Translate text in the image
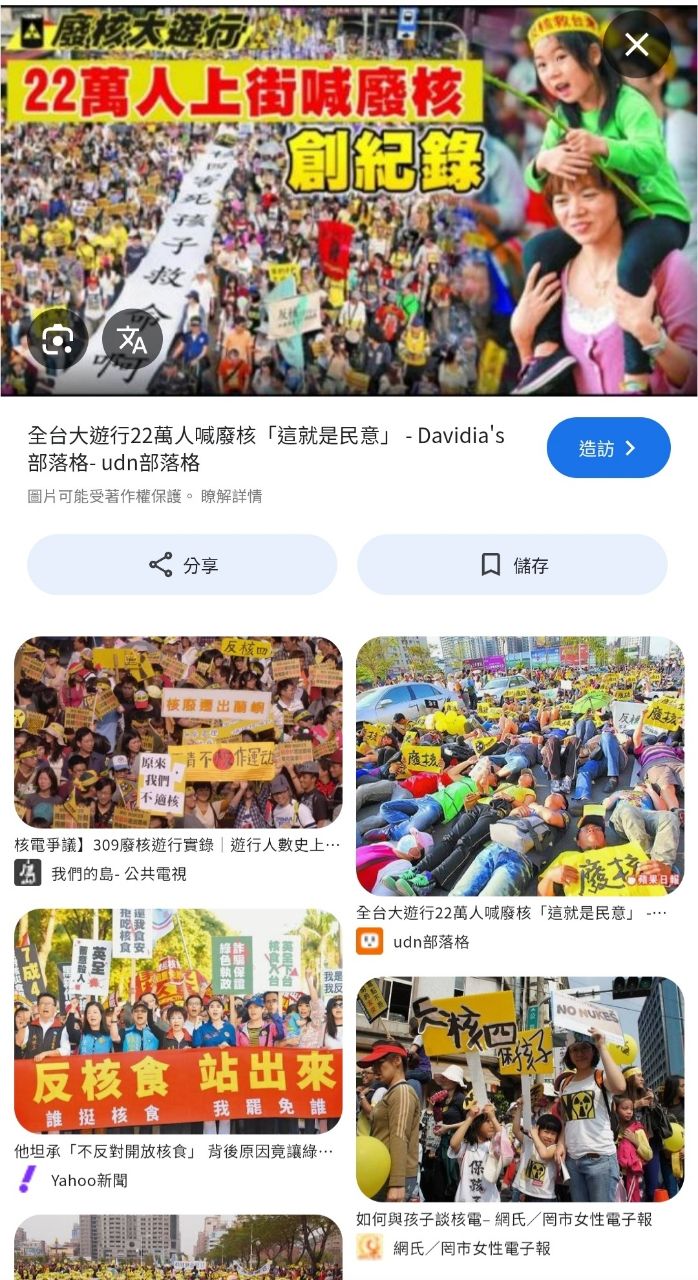This screenshot has width=698, height=1280. [x=132, y=340]
